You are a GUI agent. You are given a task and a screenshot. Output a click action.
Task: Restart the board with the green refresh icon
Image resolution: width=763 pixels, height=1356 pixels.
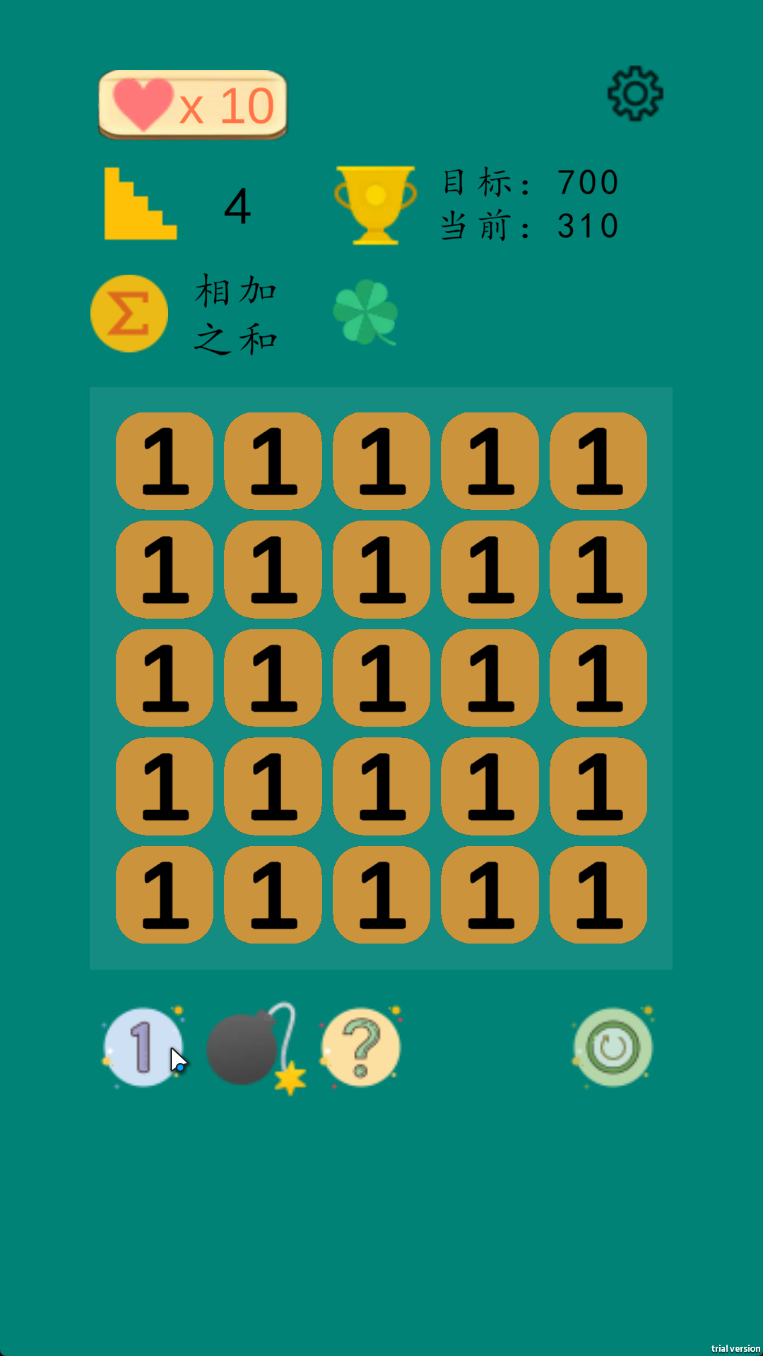coord(612,1047)
